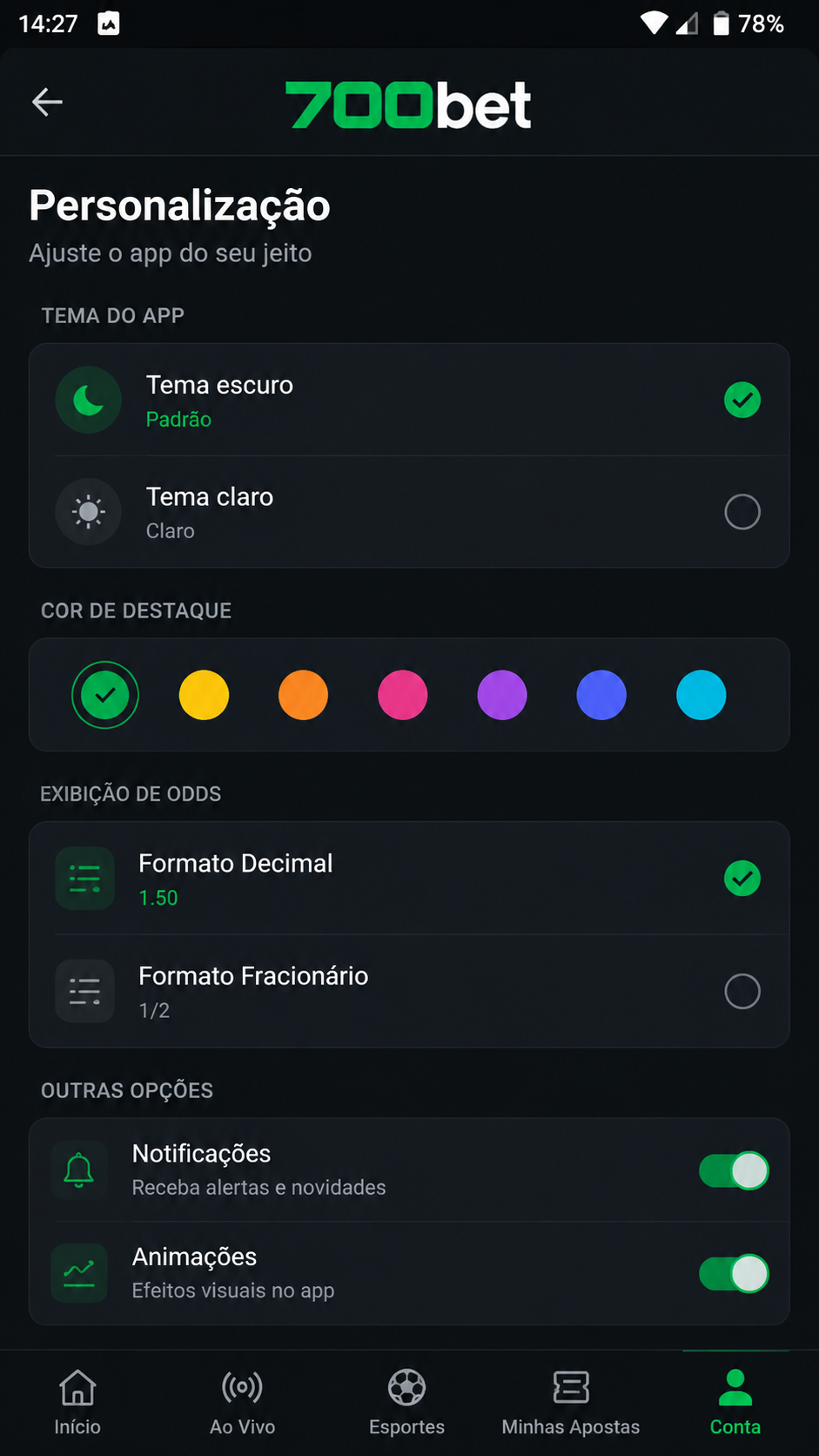Open the Conta tab

click(735, 1403)
